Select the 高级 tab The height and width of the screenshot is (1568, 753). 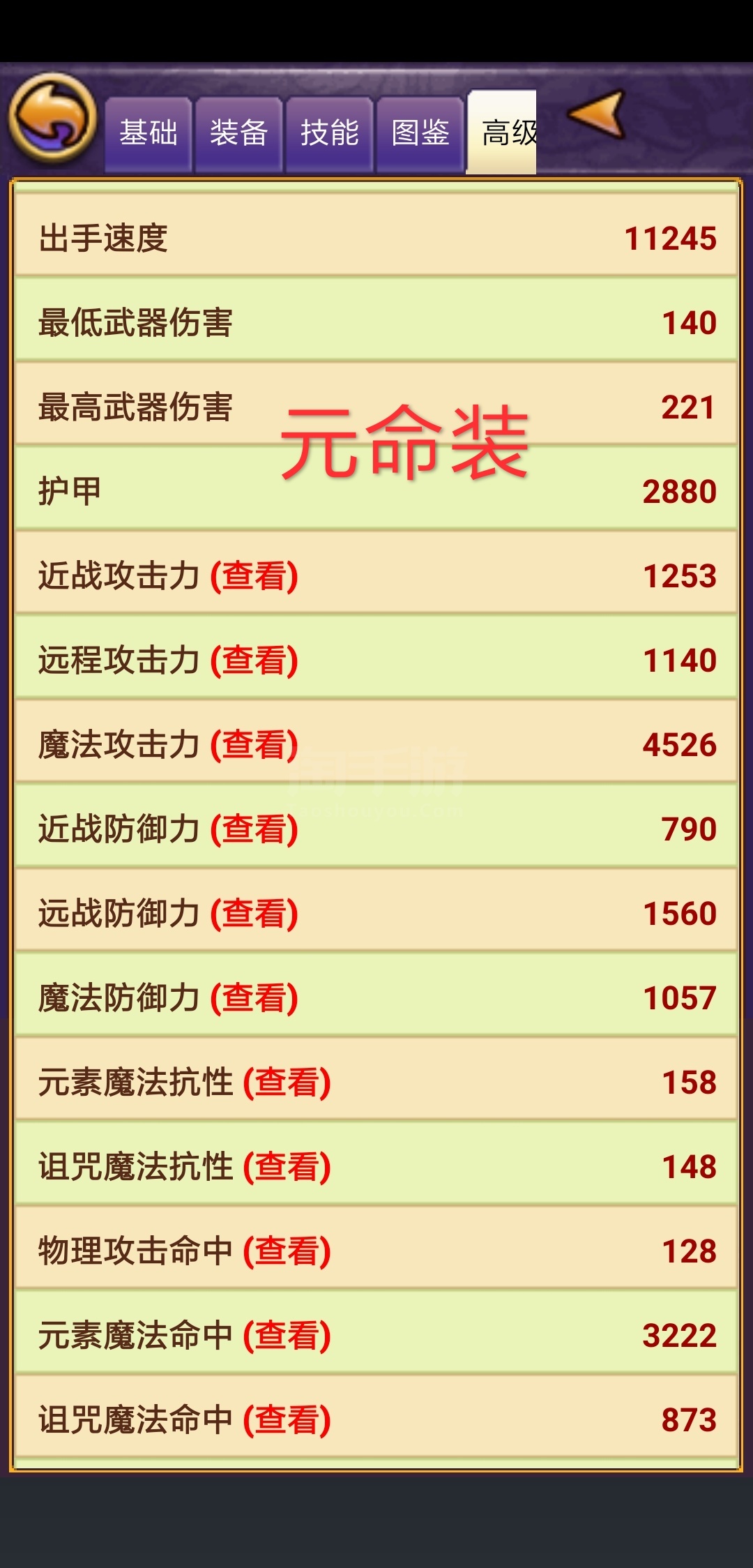pyautogui.click(x=502, y=133)
